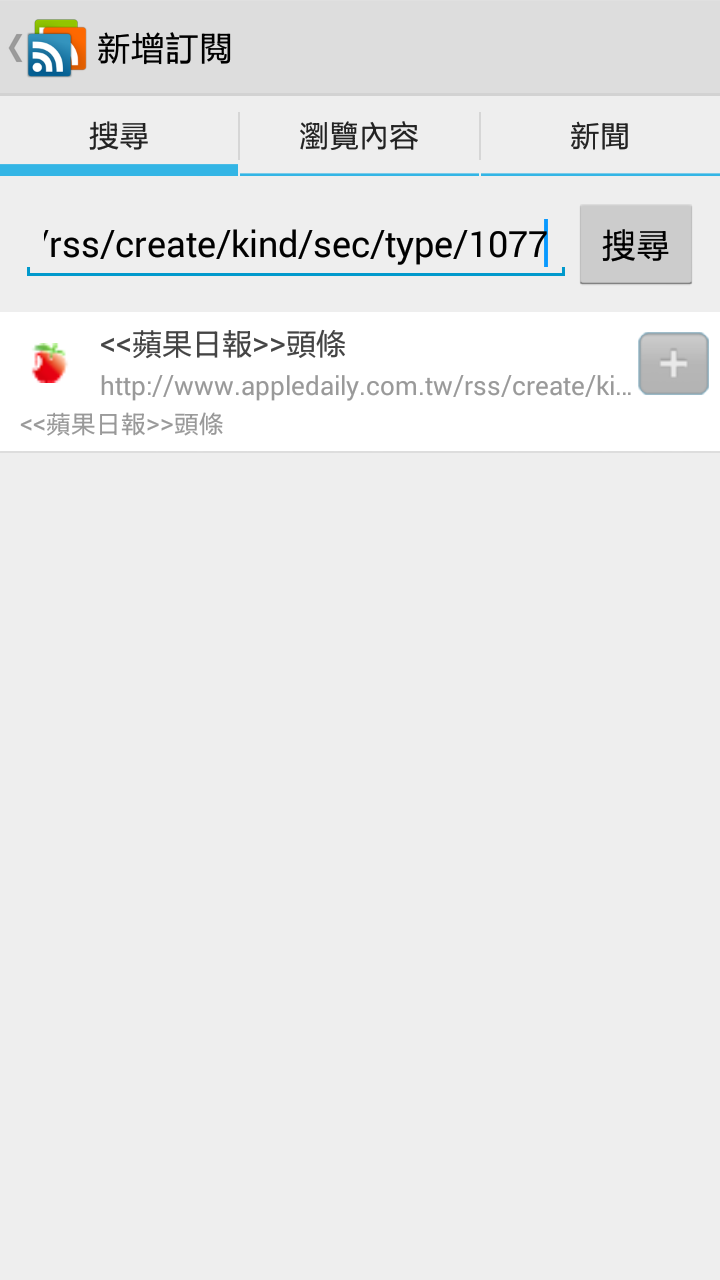The image size is (720, 1280).
Task: Tap the 搜尋 button beside the URL field
Action: coord(636,245)
